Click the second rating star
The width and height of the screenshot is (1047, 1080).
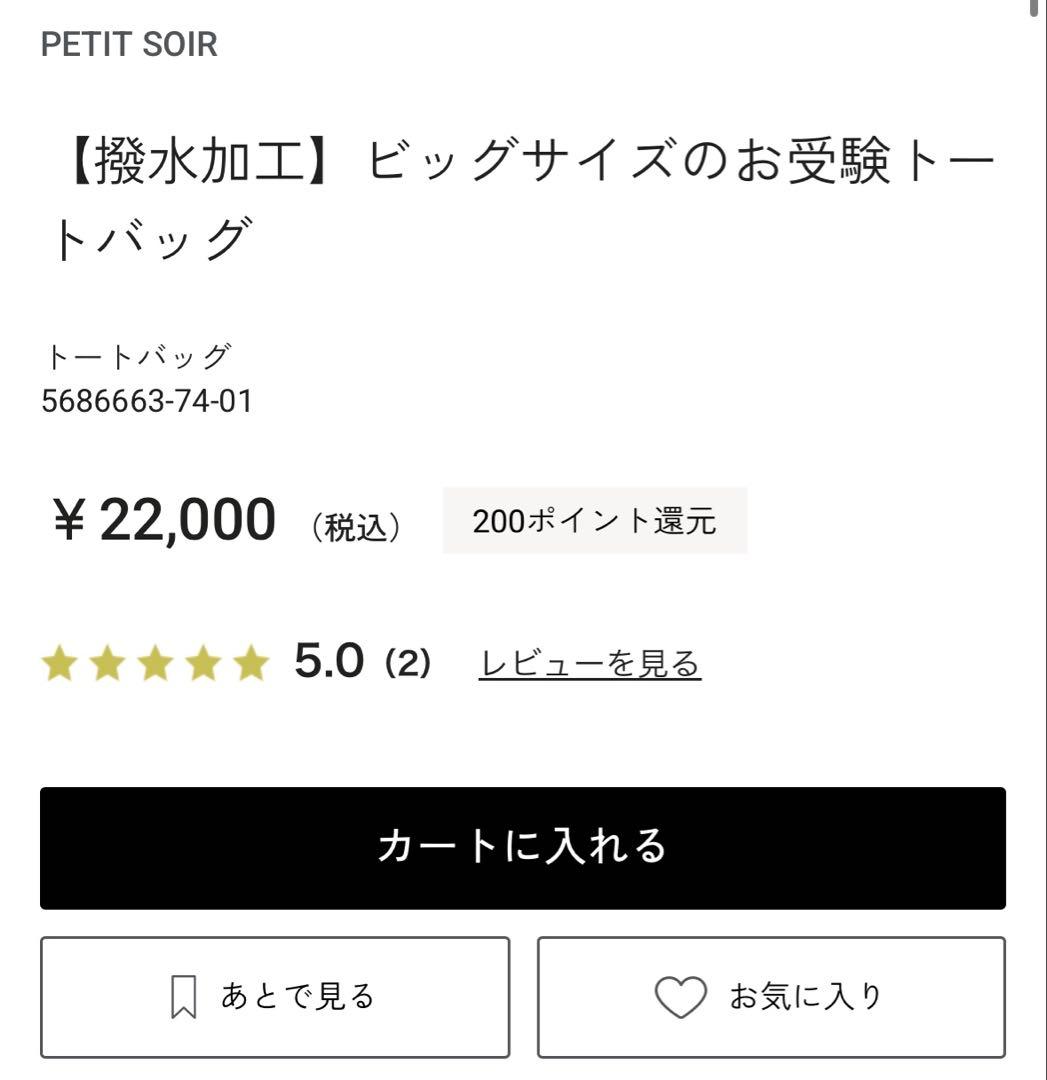click(108, 662)
